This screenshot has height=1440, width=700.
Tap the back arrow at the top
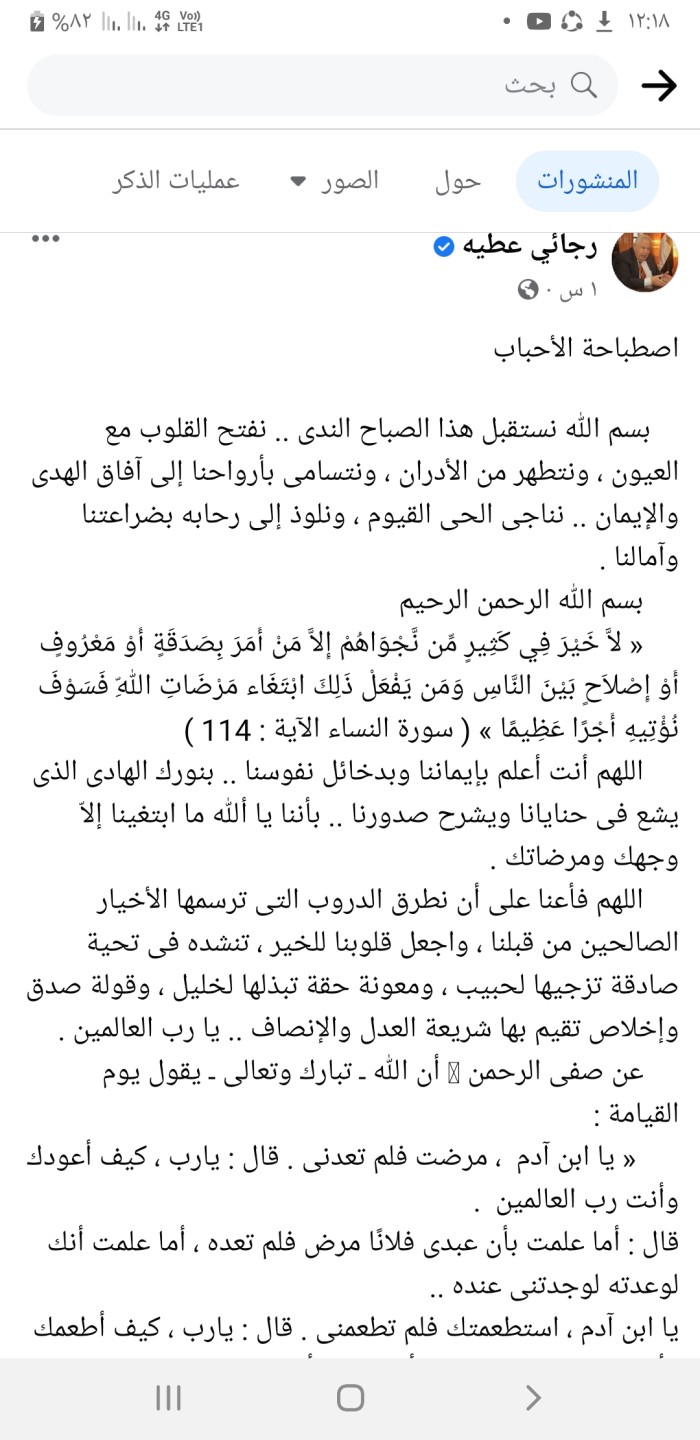pos(659,86)
